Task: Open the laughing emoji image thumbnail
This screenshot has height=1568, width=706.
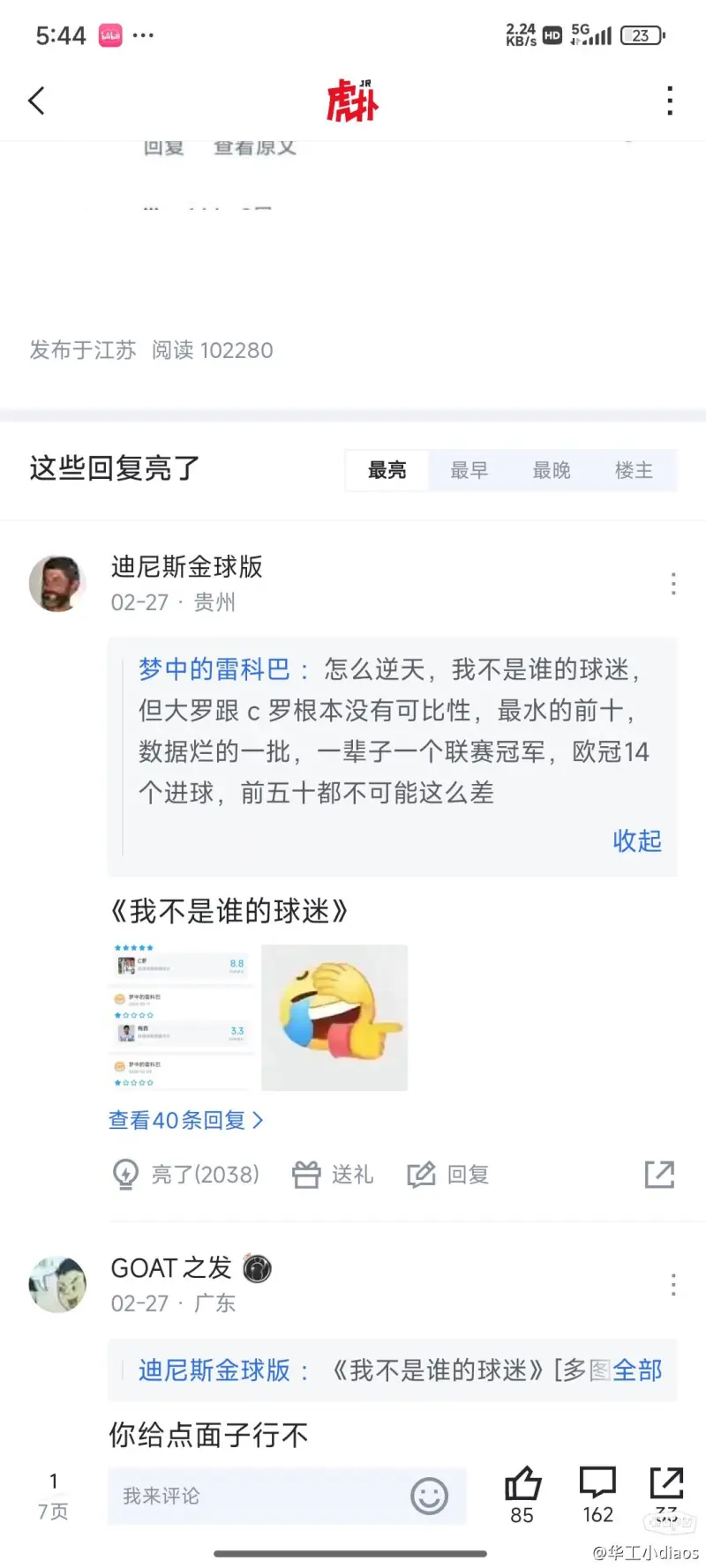Action: 334,1017
